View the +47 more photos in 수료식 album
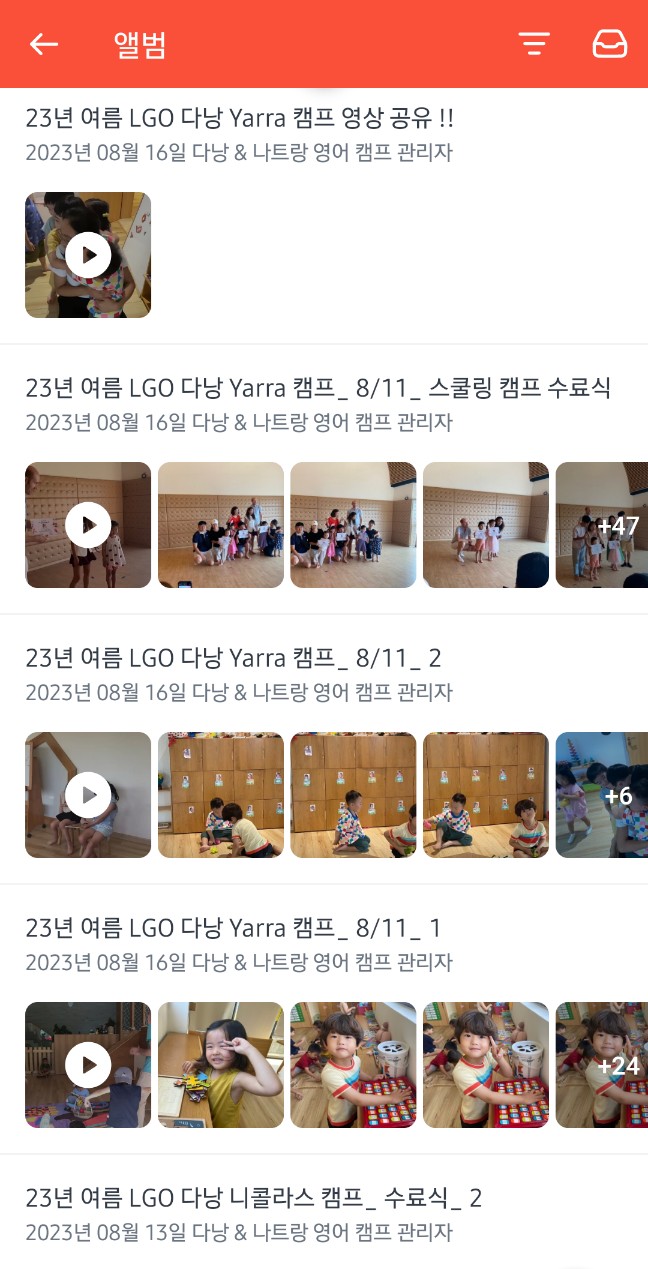The width and height of the screenshot is (648, 1269). tap(602, 525)
